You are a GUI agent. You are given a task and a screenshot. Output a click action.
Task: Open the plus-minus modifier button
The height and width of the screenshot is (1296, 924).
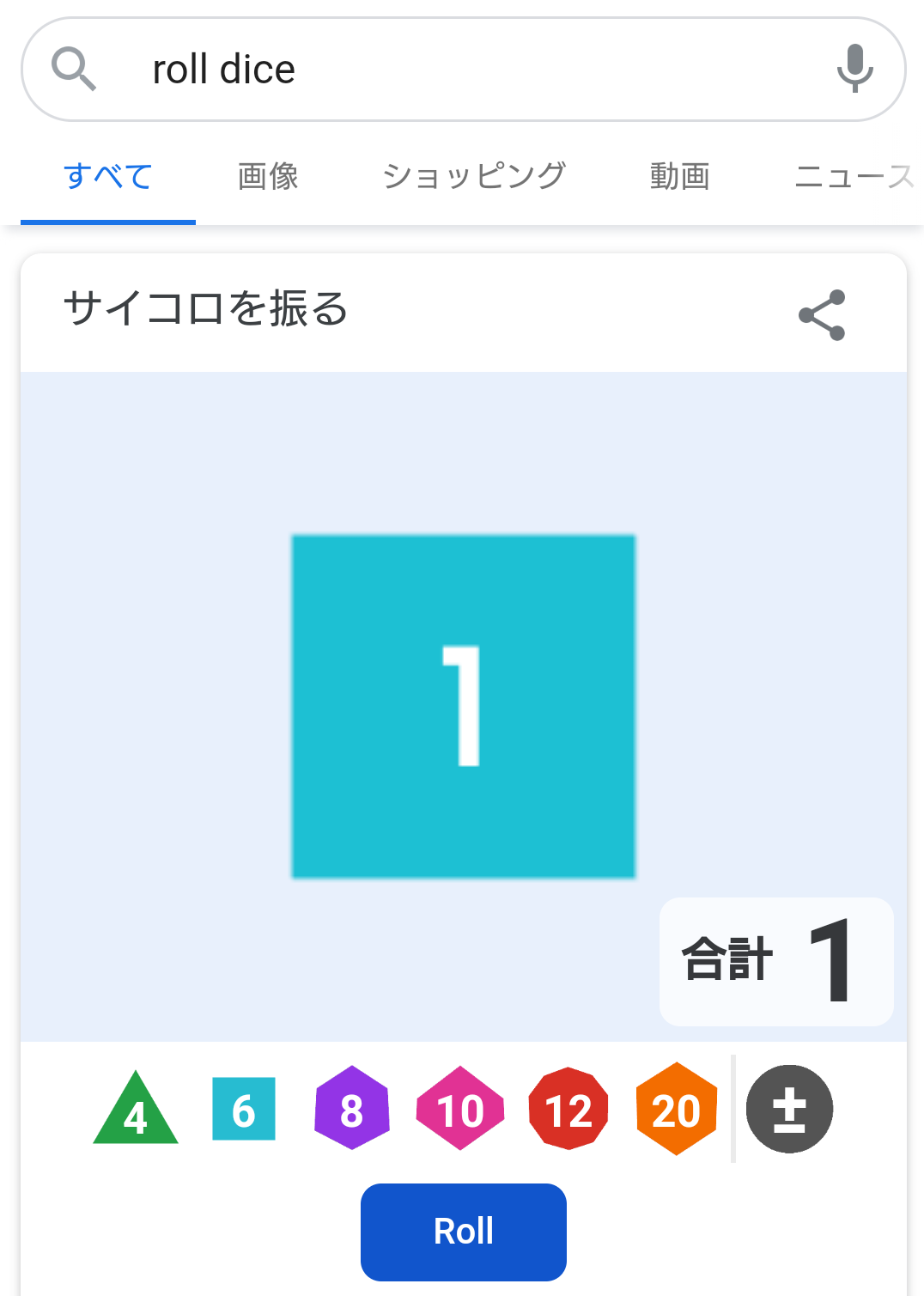pyautogui.click(x=789, y=1109)
